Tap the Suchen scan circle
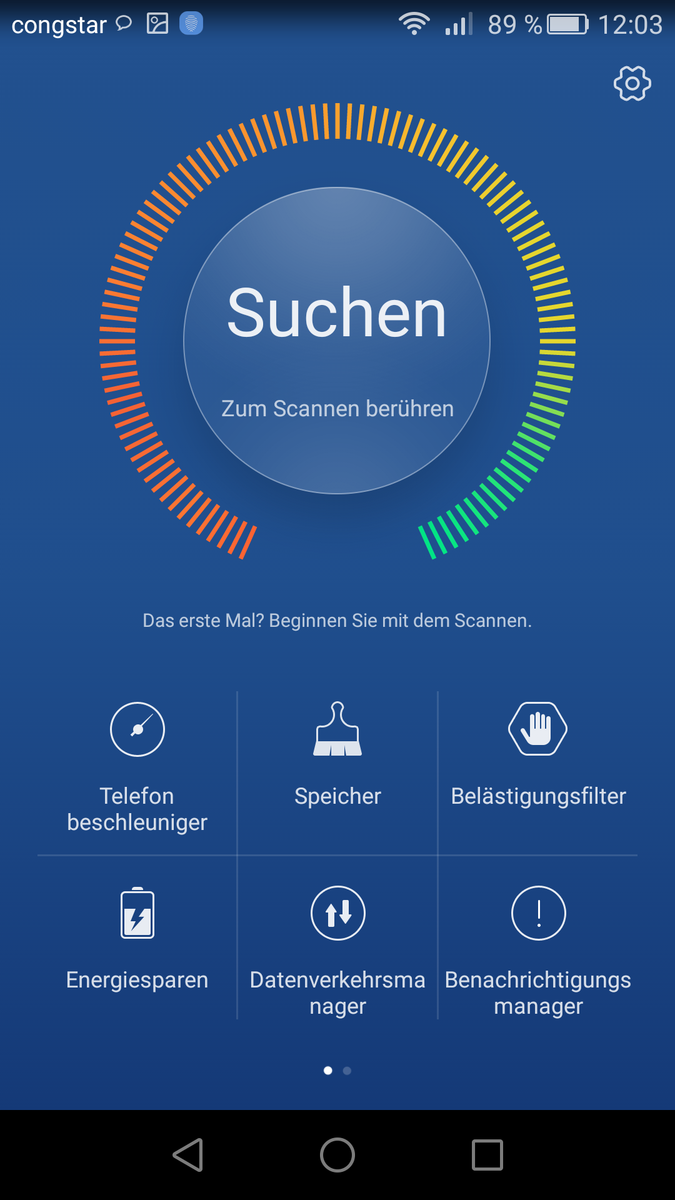Image resolution: width=675 pixels, height=1200 pixels. pos(337,340)
